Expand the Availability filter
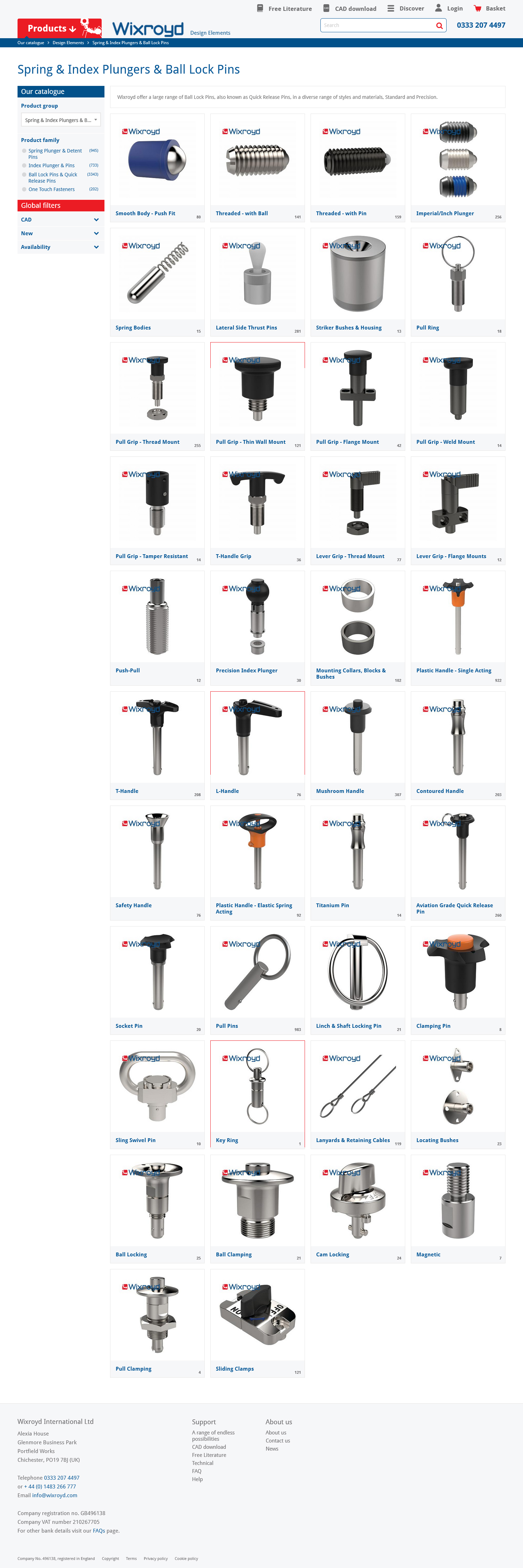The width and height of the screenshot is (523, 1568). (60, 247)
